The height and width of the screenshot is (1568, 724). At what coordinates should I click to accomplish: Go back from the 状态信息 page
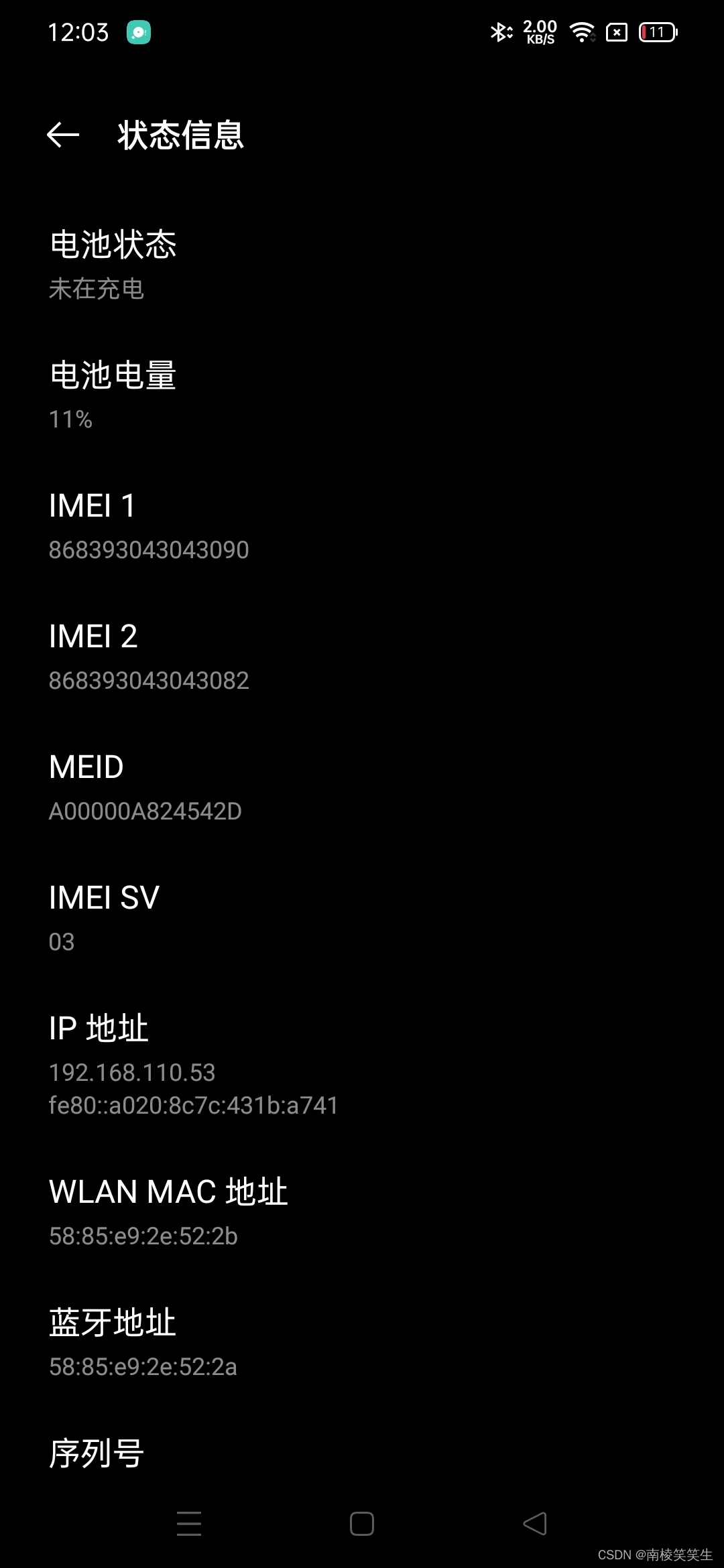63,135
